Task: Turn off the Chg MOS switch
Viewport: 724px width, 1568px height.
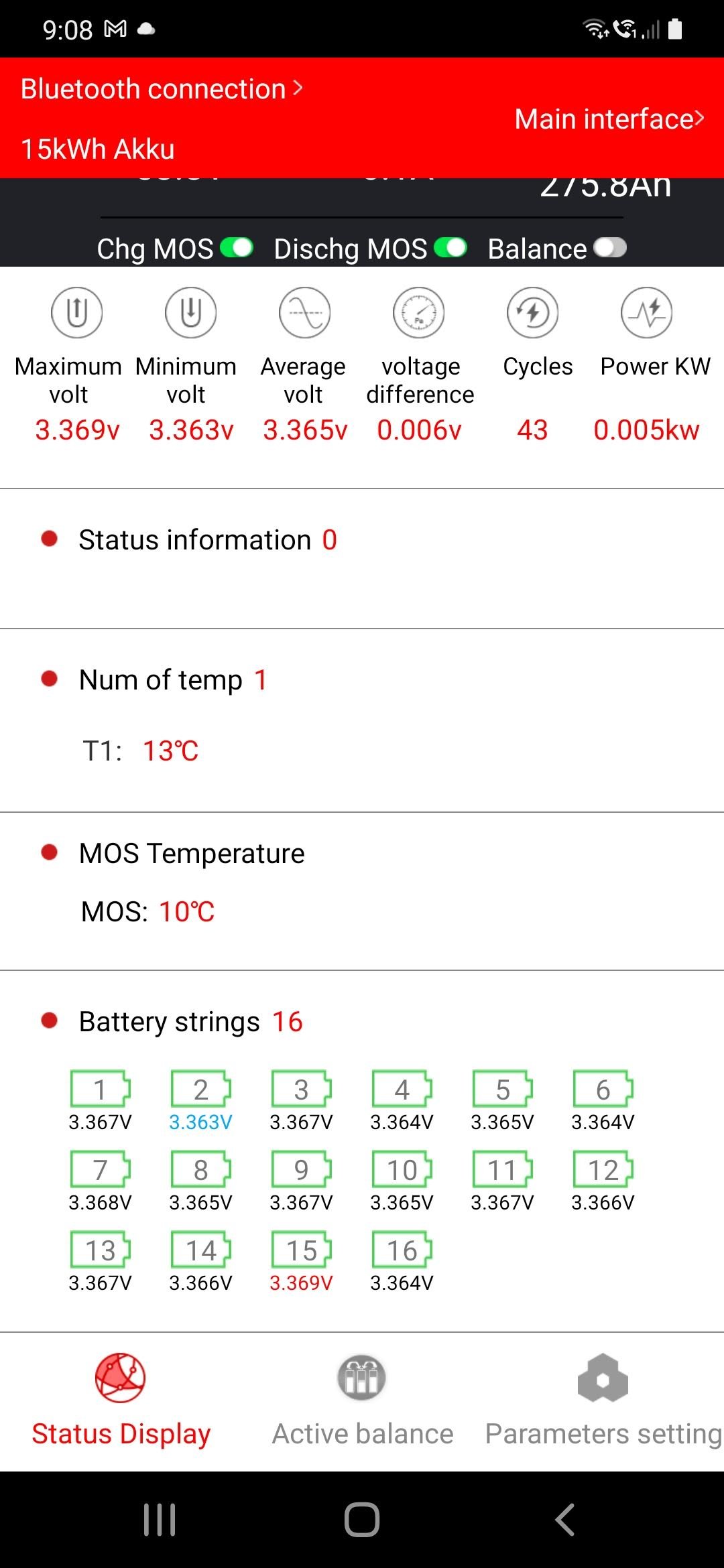Action: click(237, 248)
